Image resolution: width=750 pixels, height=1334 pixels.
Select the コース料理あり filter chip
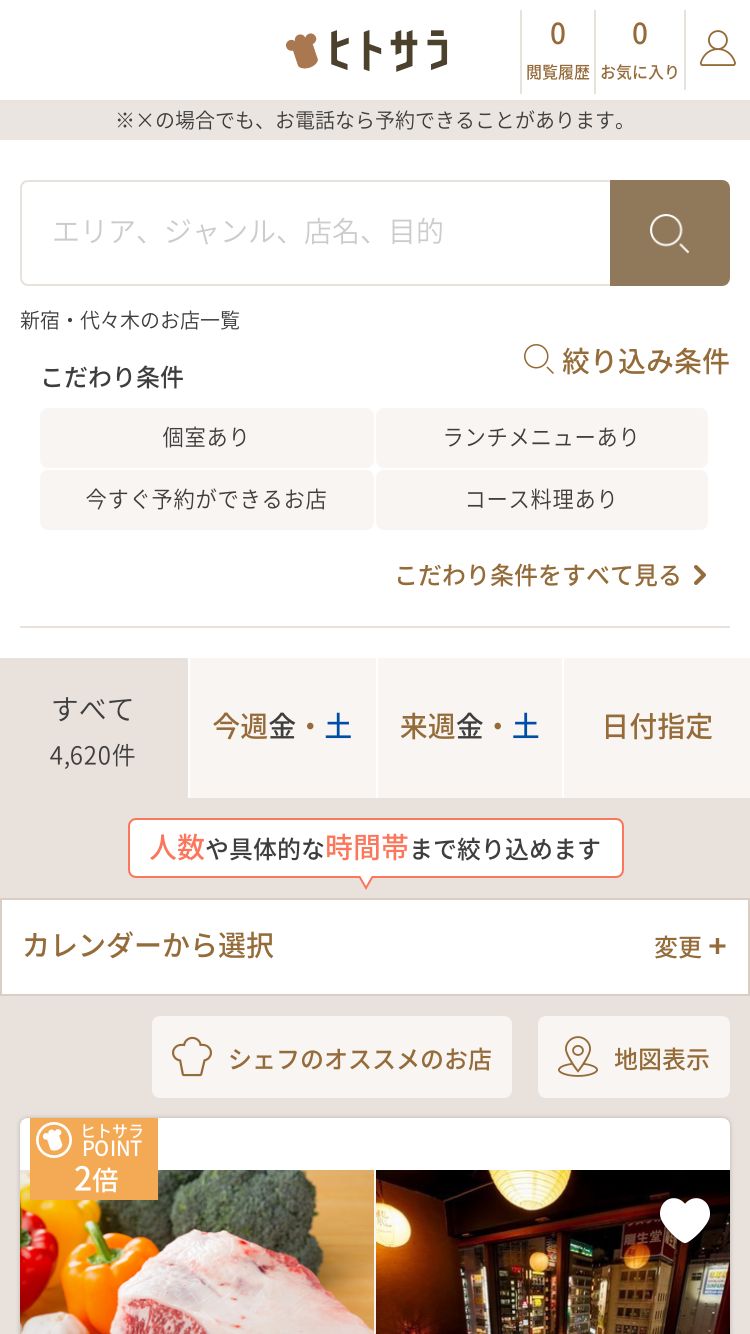[541, 499]
